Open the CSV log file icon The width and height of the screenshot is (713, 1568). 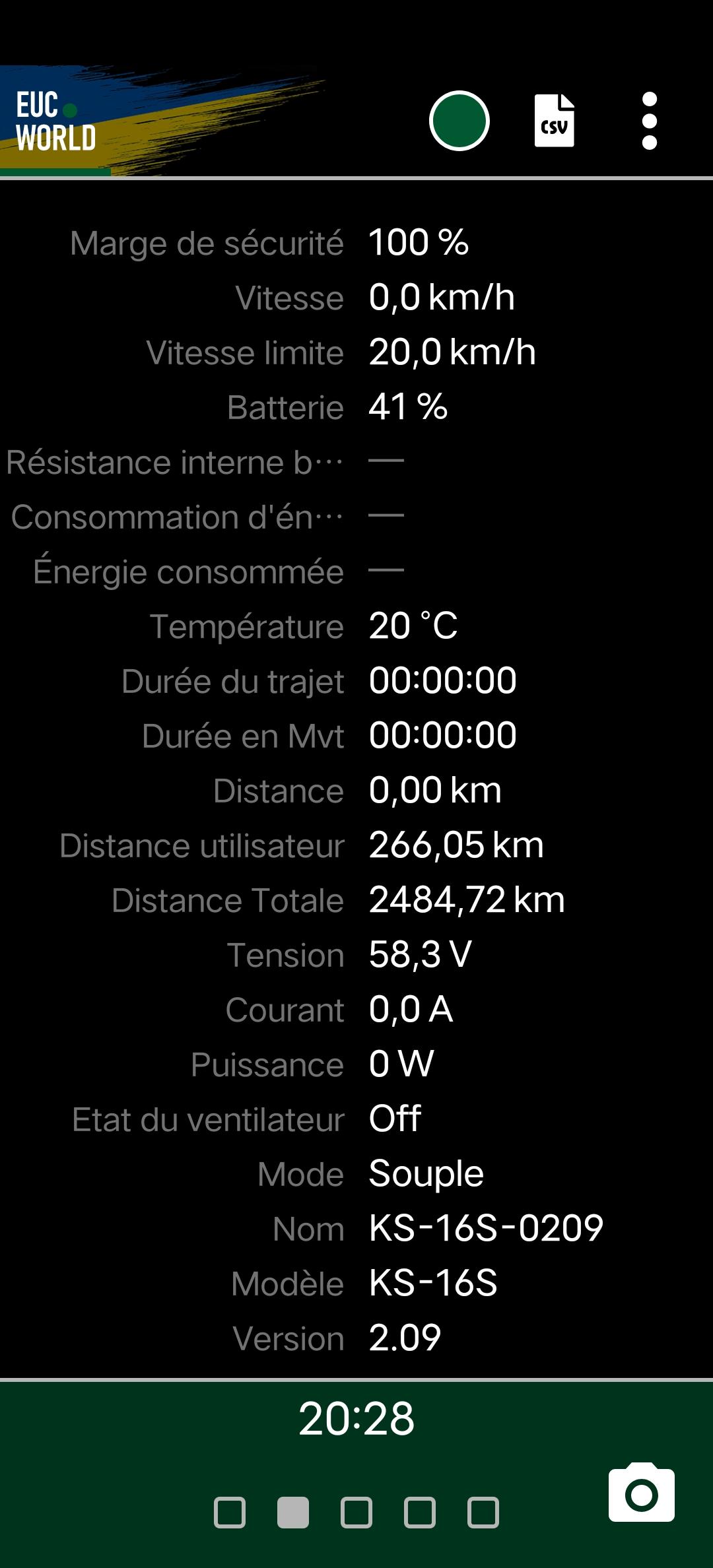[554, 121]
